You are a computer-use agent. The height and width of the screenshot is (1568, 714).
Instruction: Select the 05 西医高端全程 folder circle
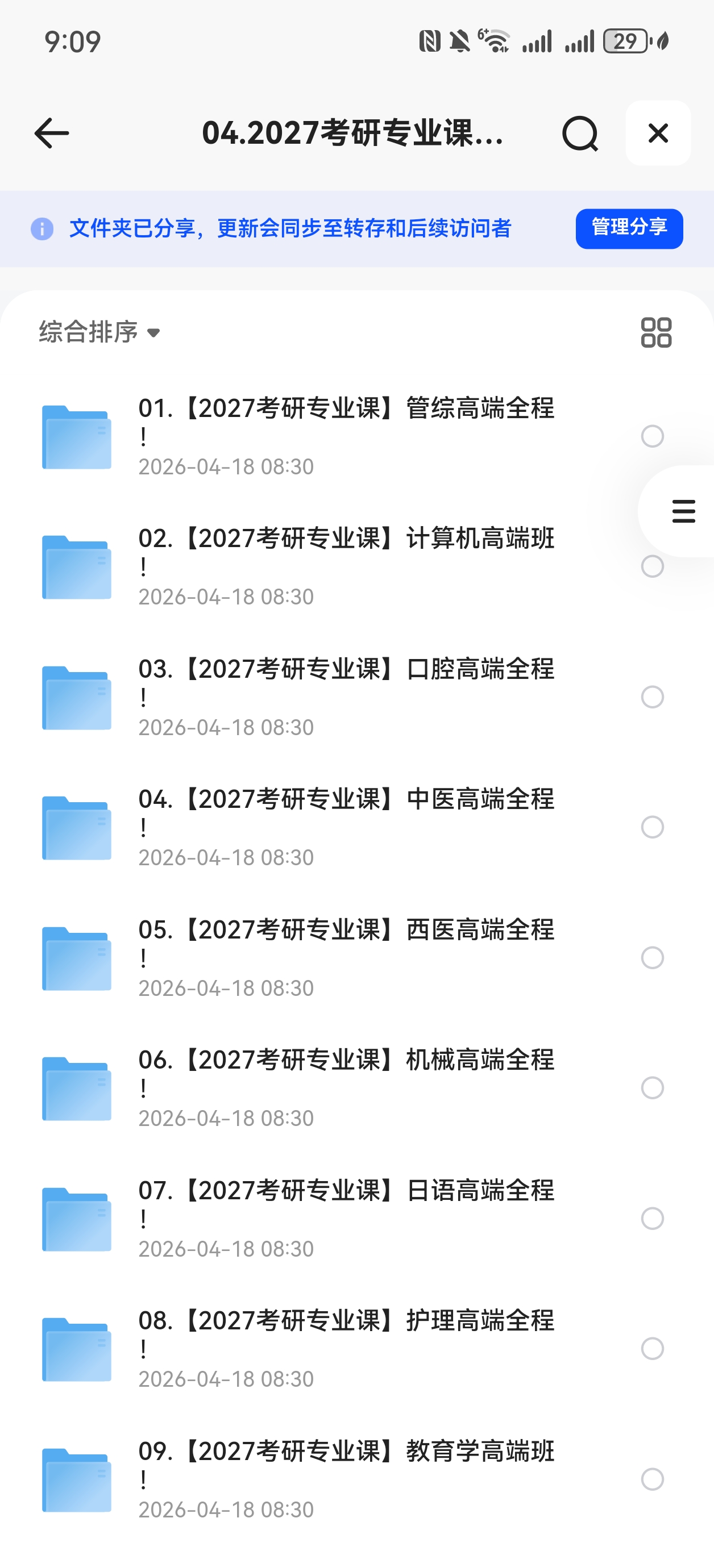pos(652,957)
